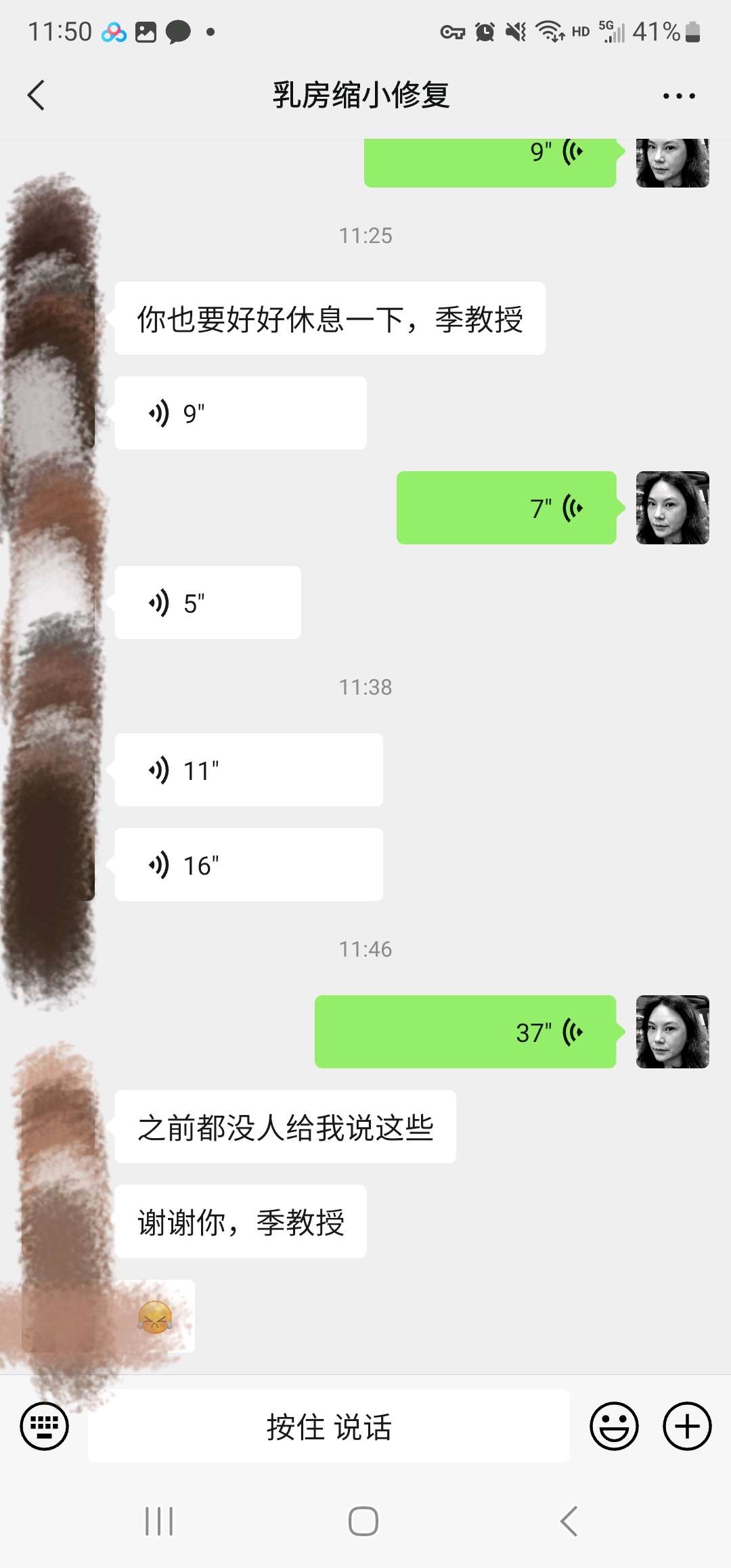731x1568 pixels.
Task: Play the received 16" voice message
Action: 248,865
